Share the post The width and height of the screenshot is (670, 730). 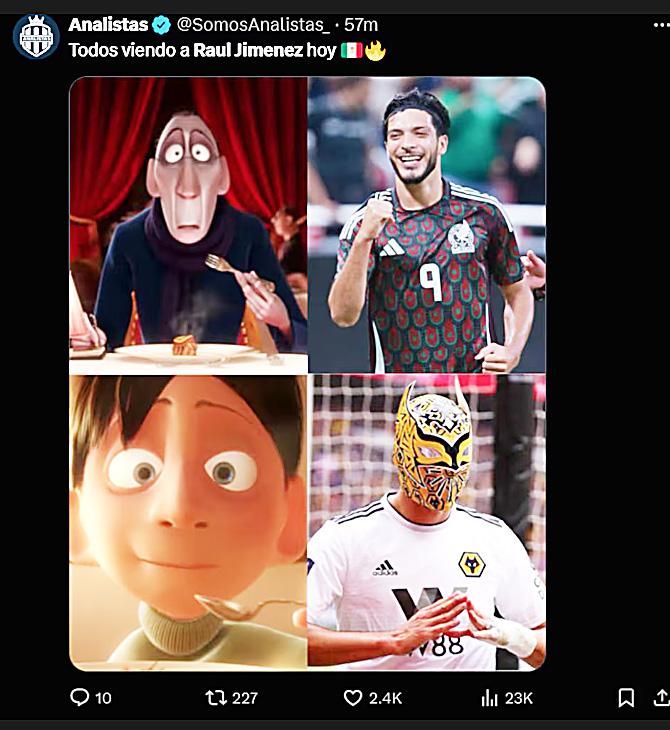coord(659,697)
